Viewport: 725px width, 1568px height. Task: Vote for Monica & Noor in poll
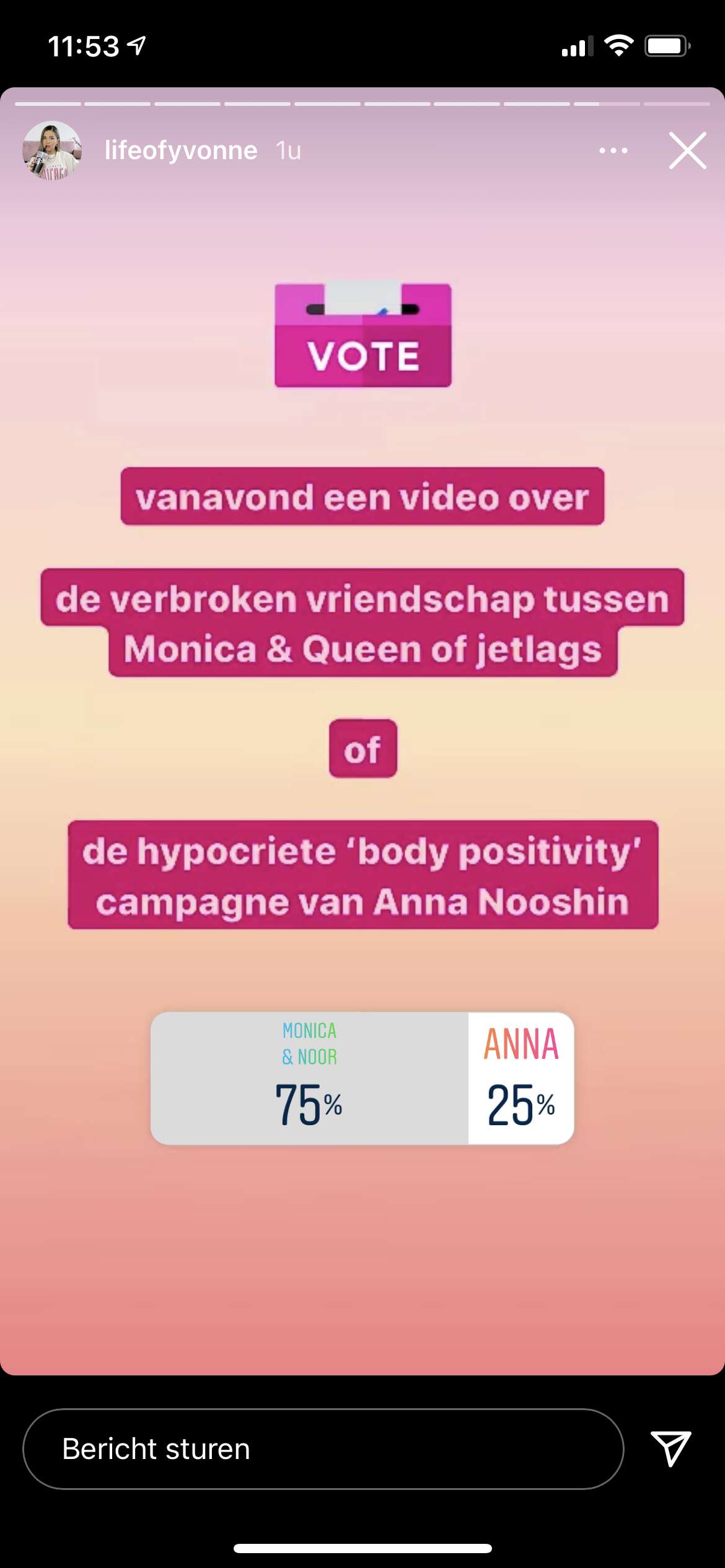(309, 1078)
